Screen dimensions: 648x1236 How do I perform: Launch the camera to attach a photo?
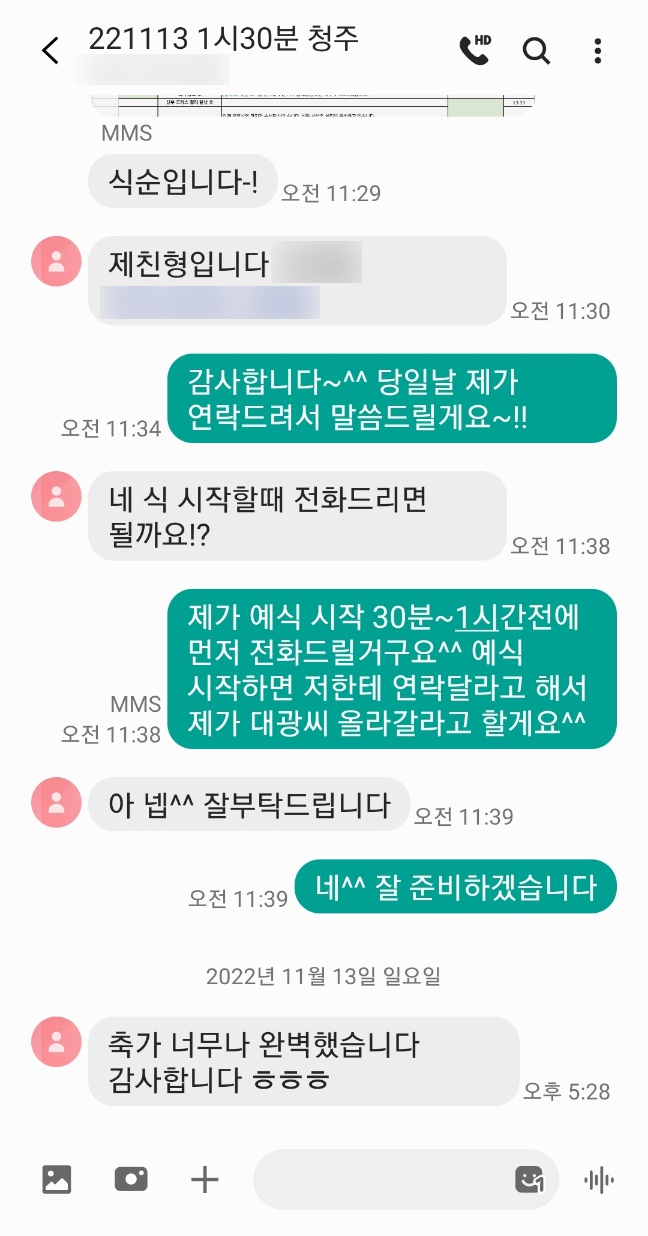131,1180
